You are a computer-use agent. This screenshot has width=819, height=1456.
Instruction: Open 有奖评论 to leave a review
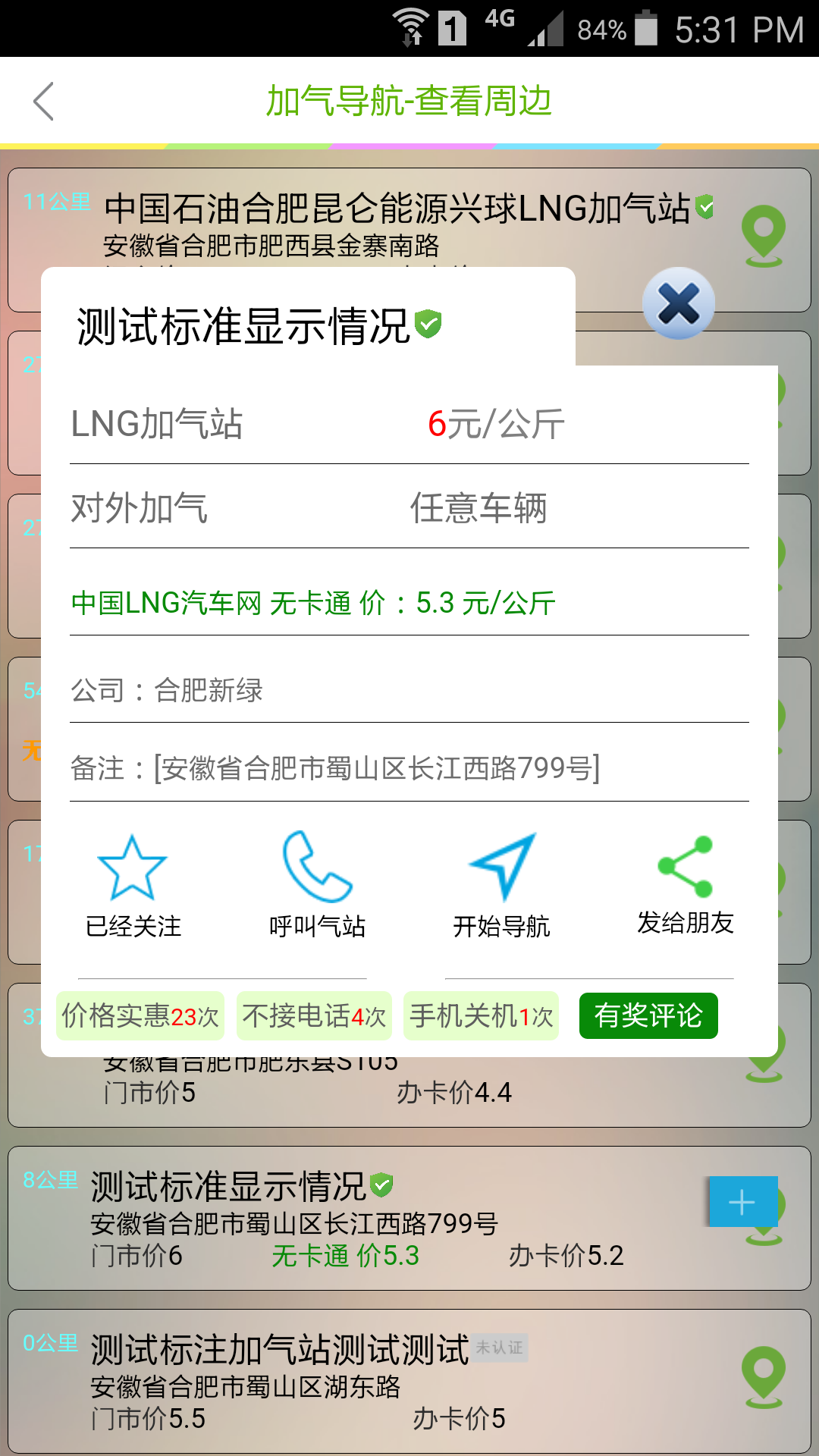[x=648, y=1016]
